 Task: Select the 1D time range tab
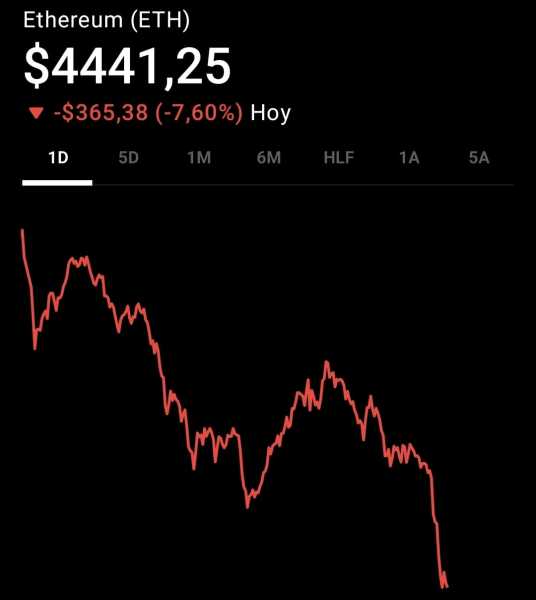58,158
